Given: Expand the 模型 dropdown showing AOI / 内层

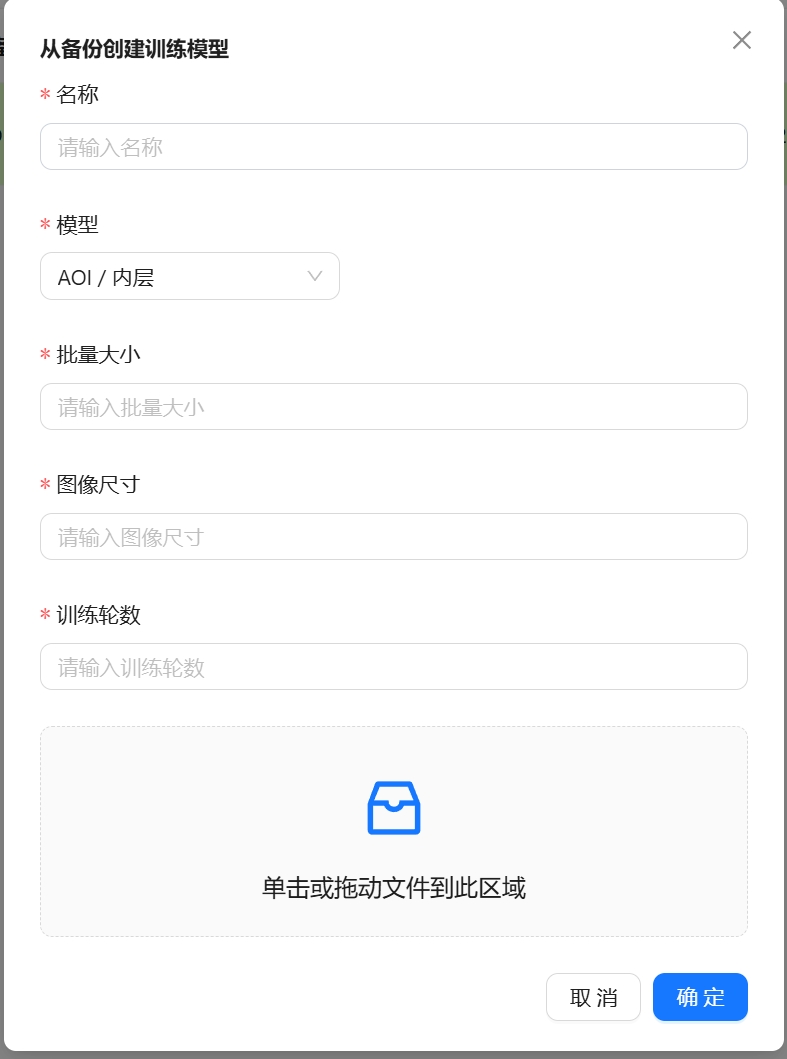Looking at the screenshot, I should pyautogui.click(x=190, y=277).
